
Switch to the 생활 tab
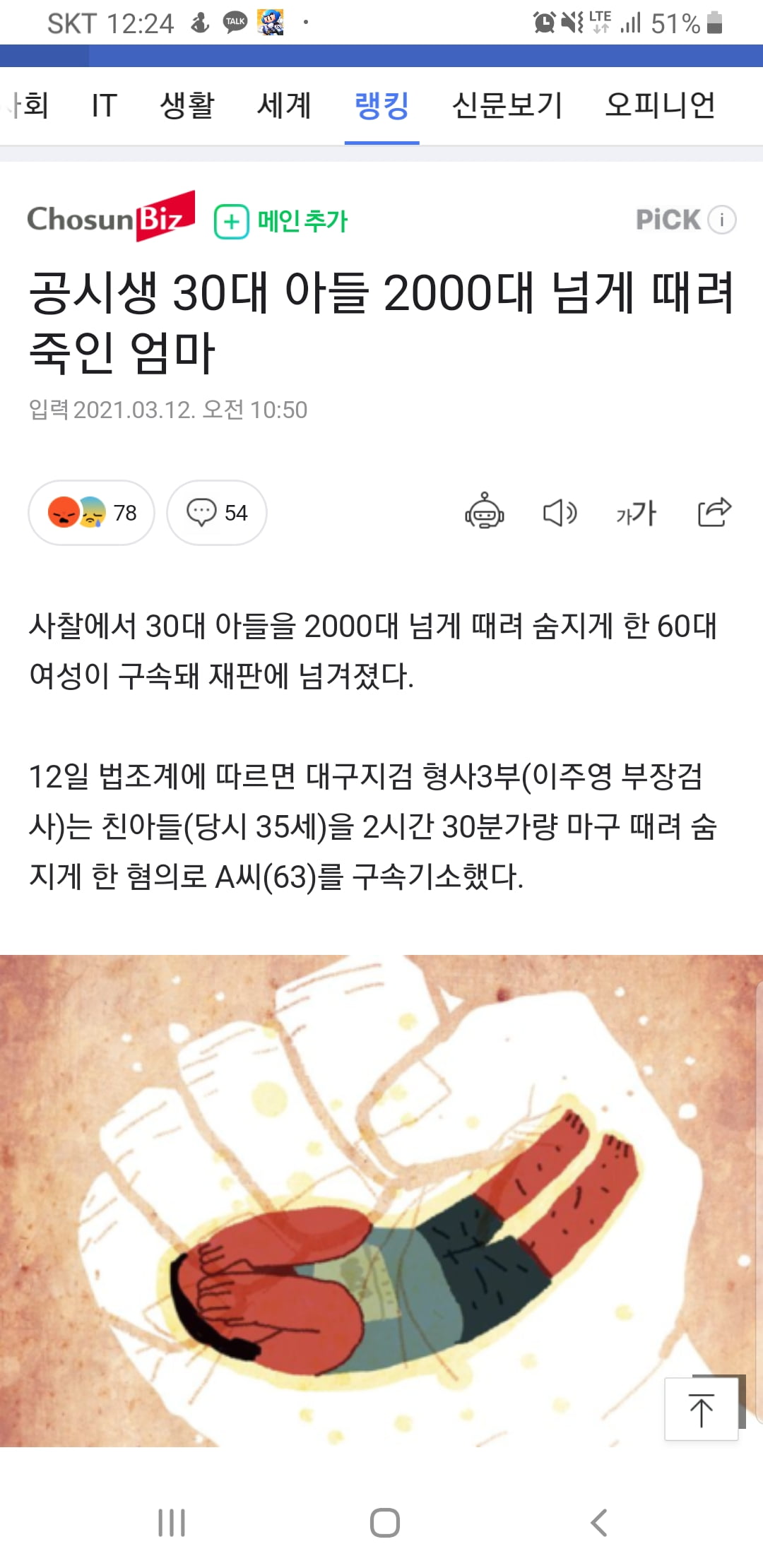(187, 106)
